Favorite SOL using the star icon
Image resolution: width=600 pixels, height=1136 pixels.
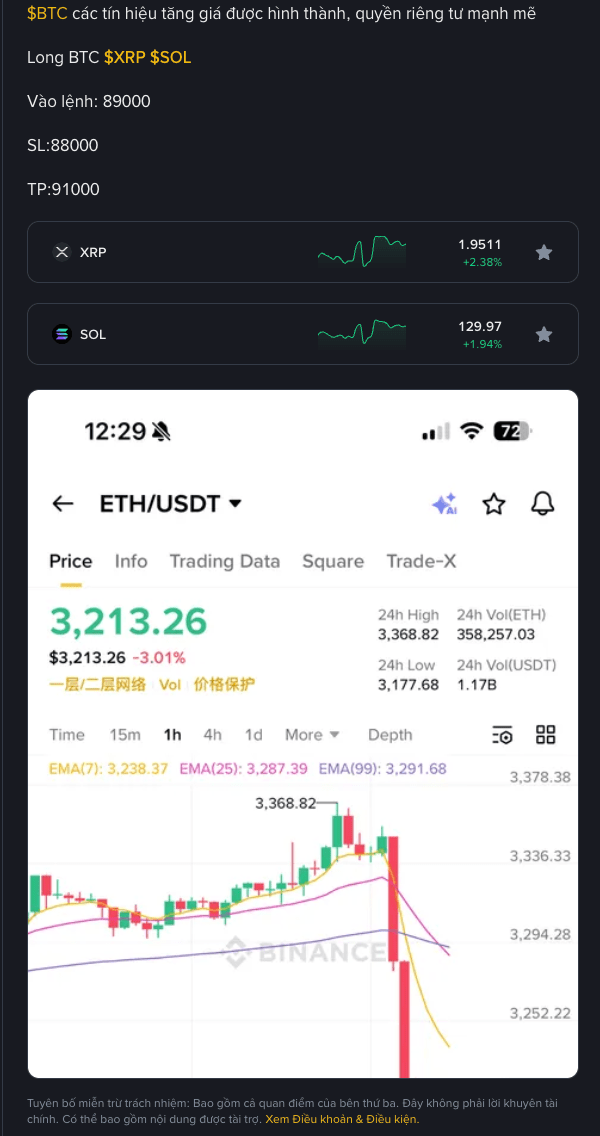click(543, 334)
